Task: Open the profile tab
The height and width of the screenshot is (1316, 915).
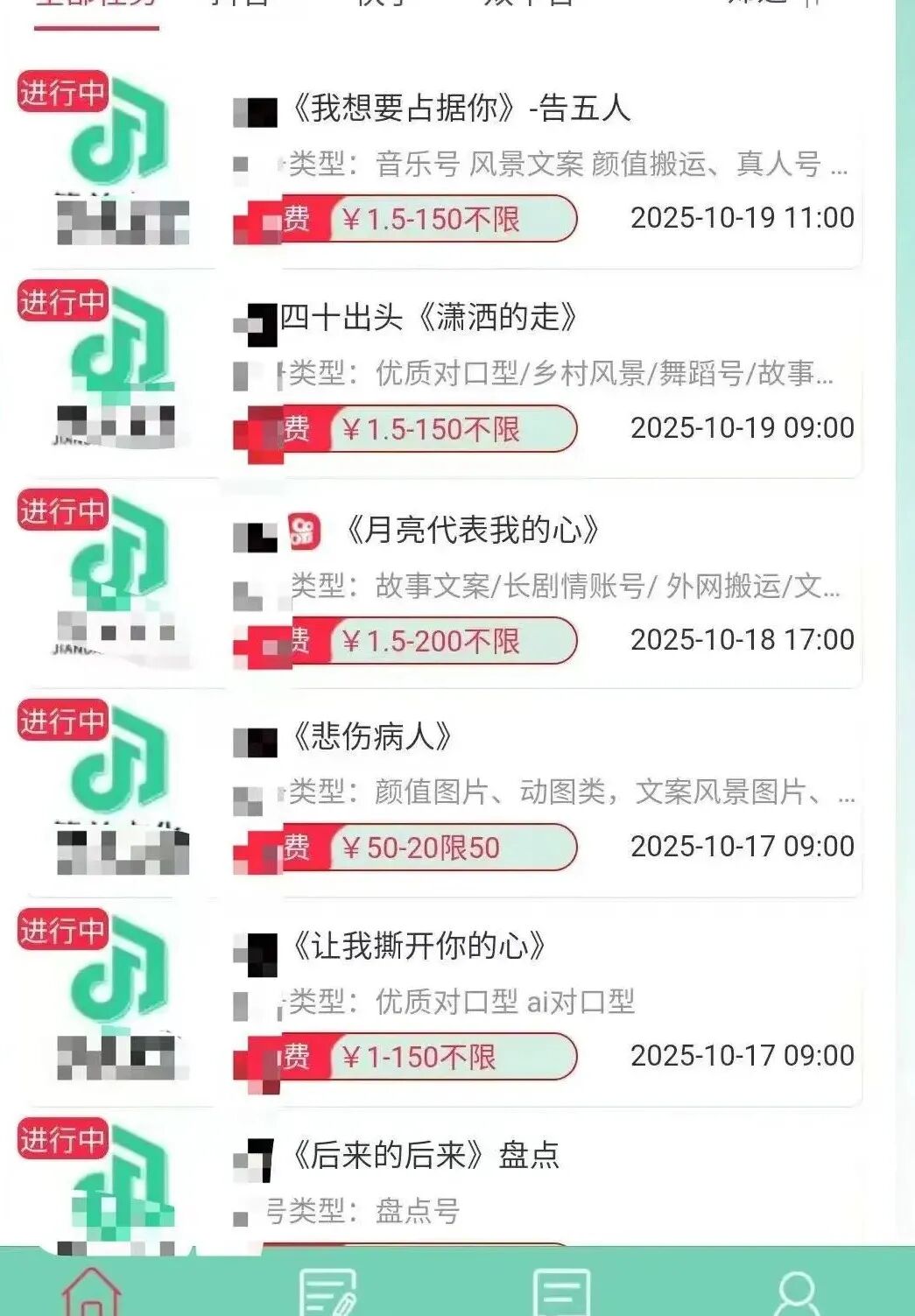Action: coord(797,1291)
